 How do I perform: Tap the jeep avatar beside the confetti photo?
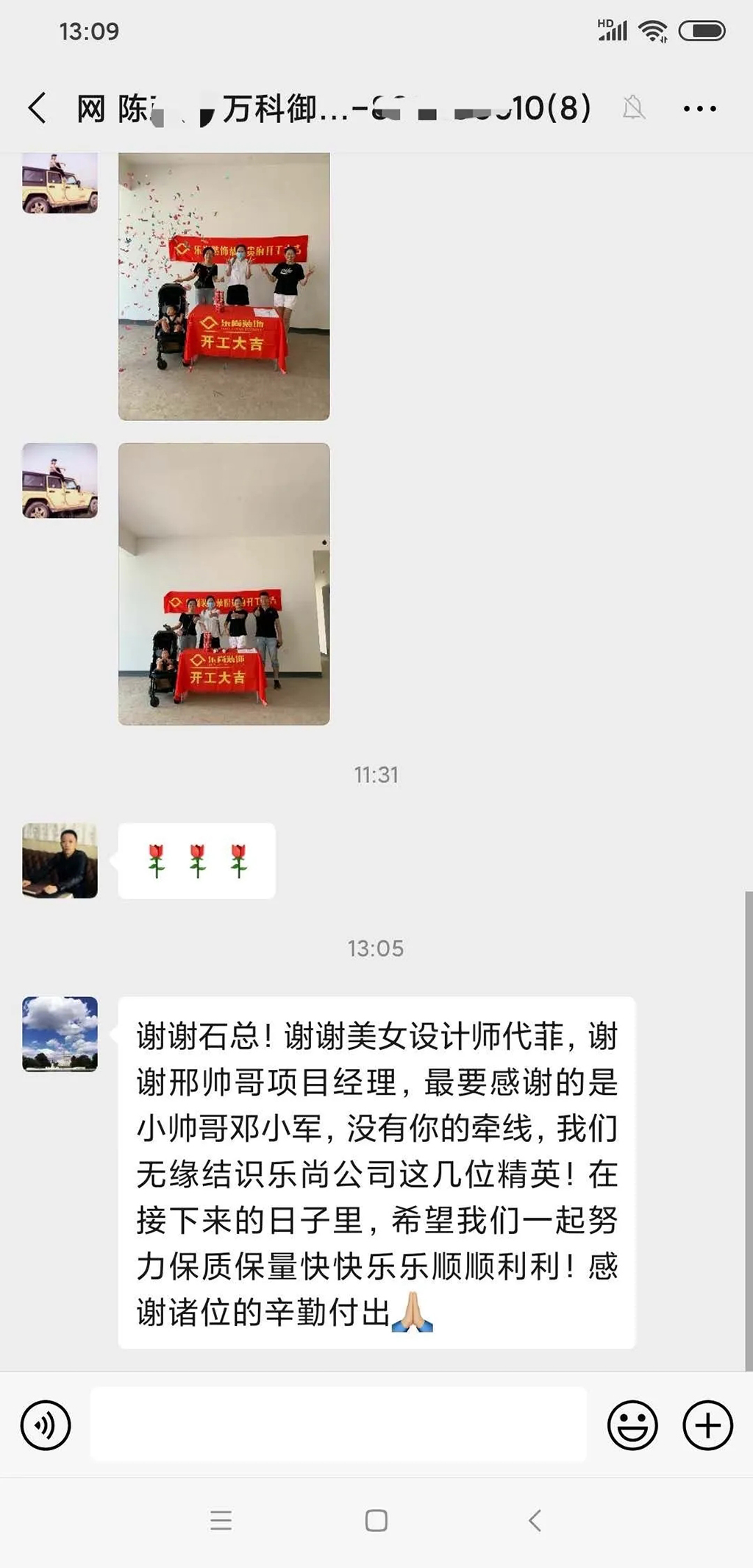(x=60, y=184)
